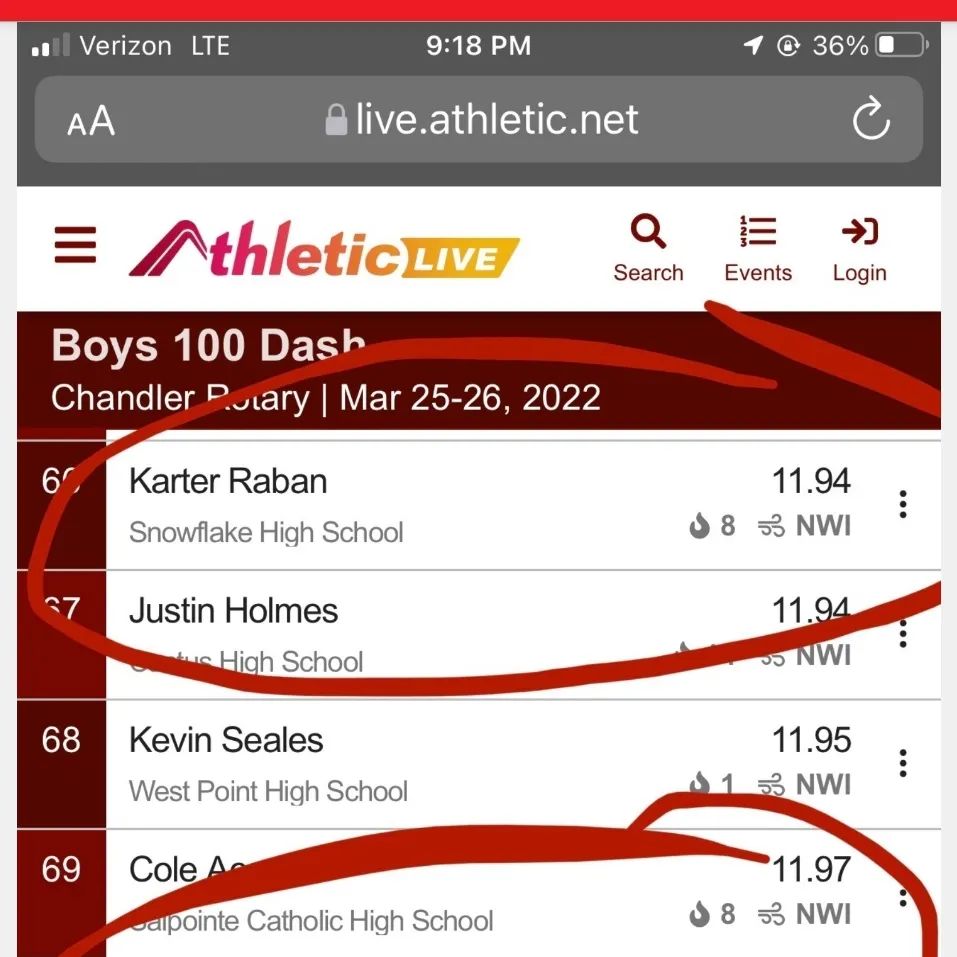Open the options menu for Justin Holmes
Screen dimensions: 957x957
[903, 634]
